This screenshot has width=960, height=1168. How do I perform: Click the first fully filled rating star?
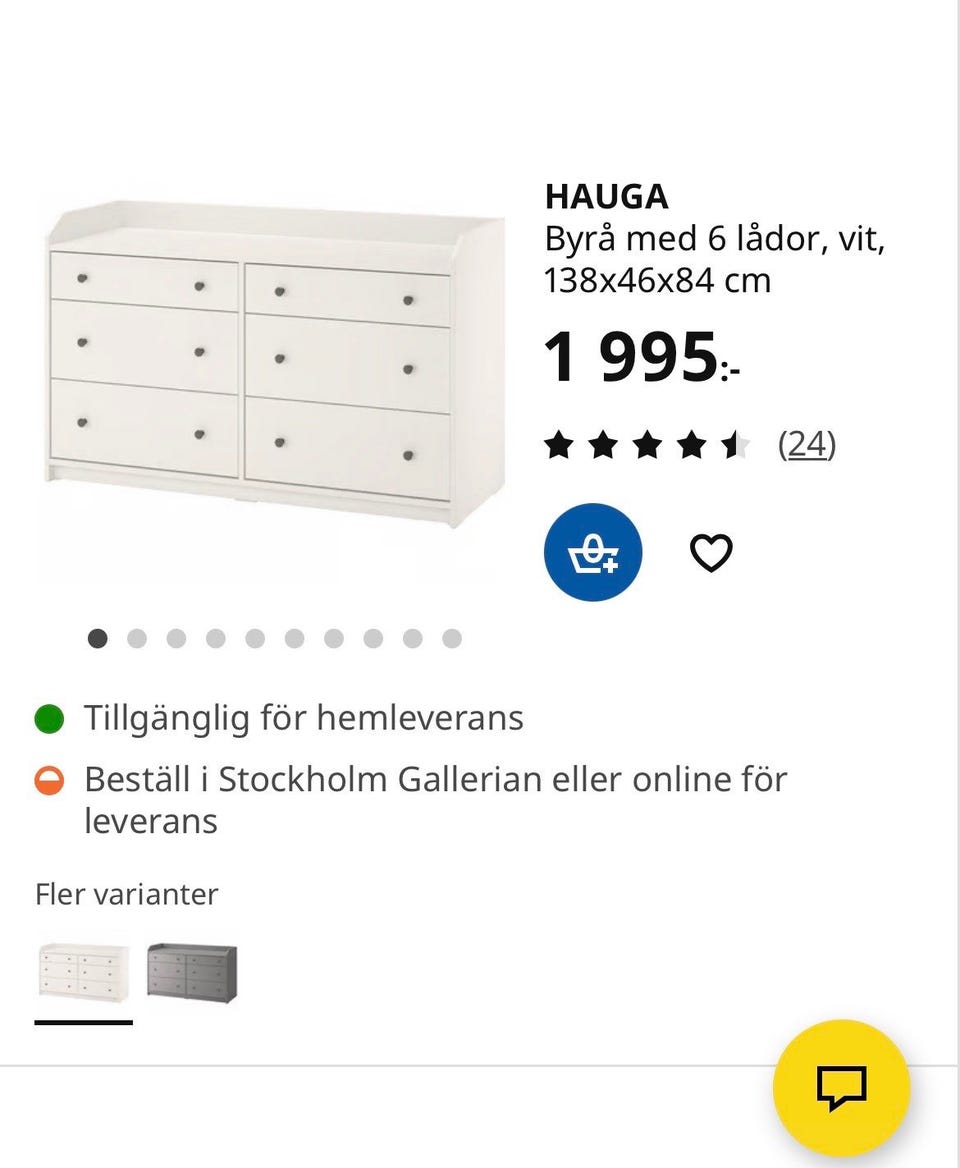pyautogui.click(x=560, y=443)
